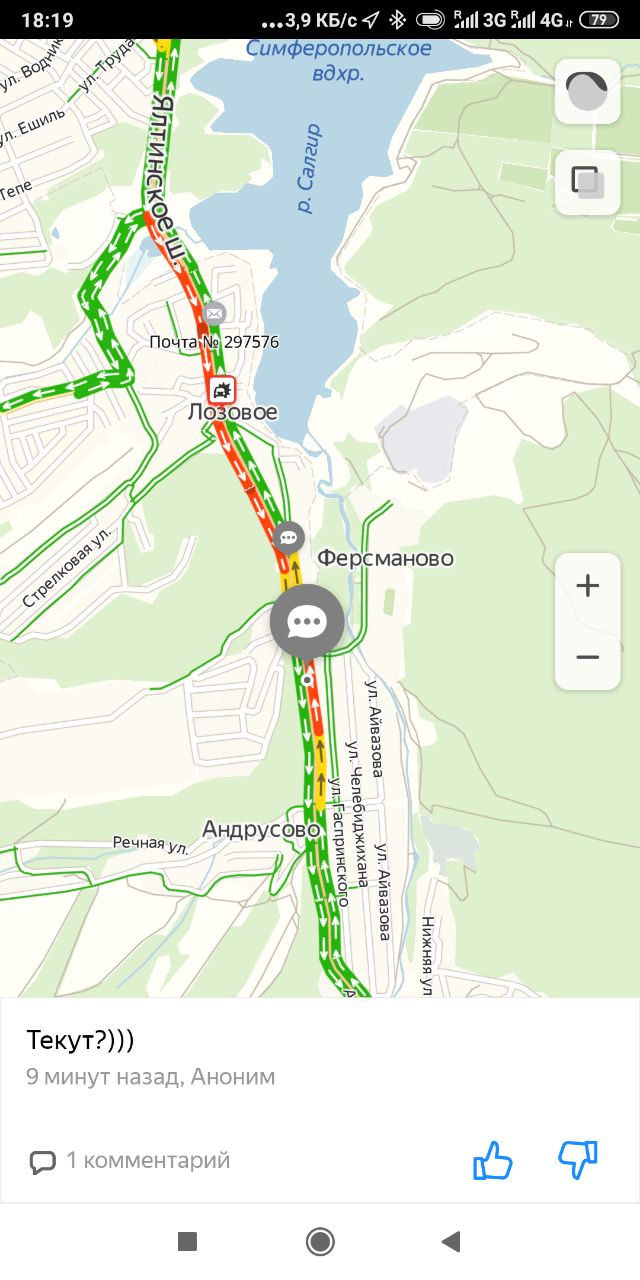Open the Почта № 297576 post office marker
Image resolution: width=640 pixels, height=1280 pixels.
214,314
